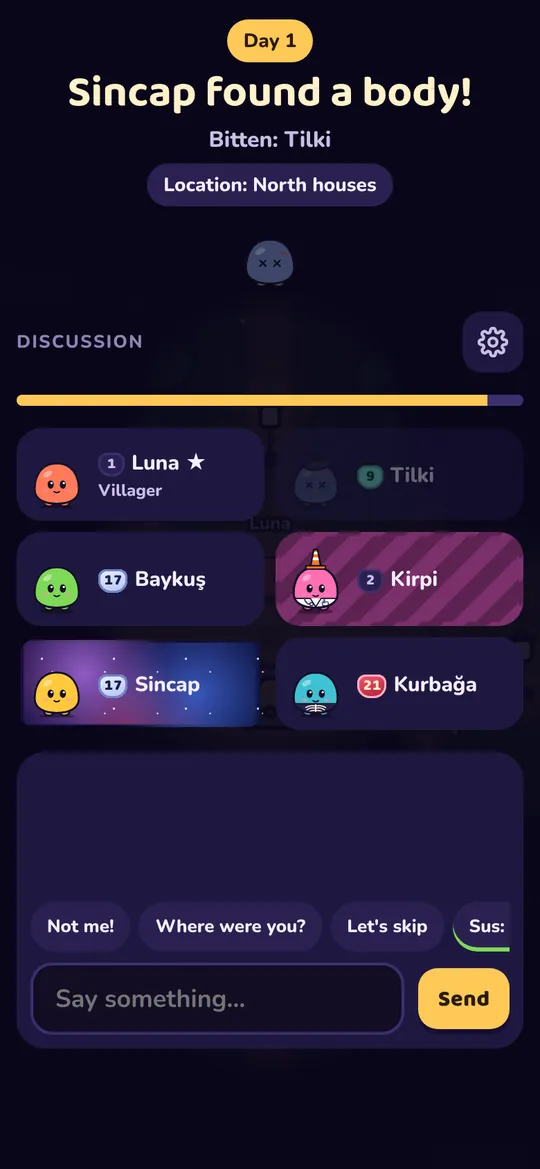
Task: Send the "Not me!" quick reply
Action: click(x=81, y=927)
